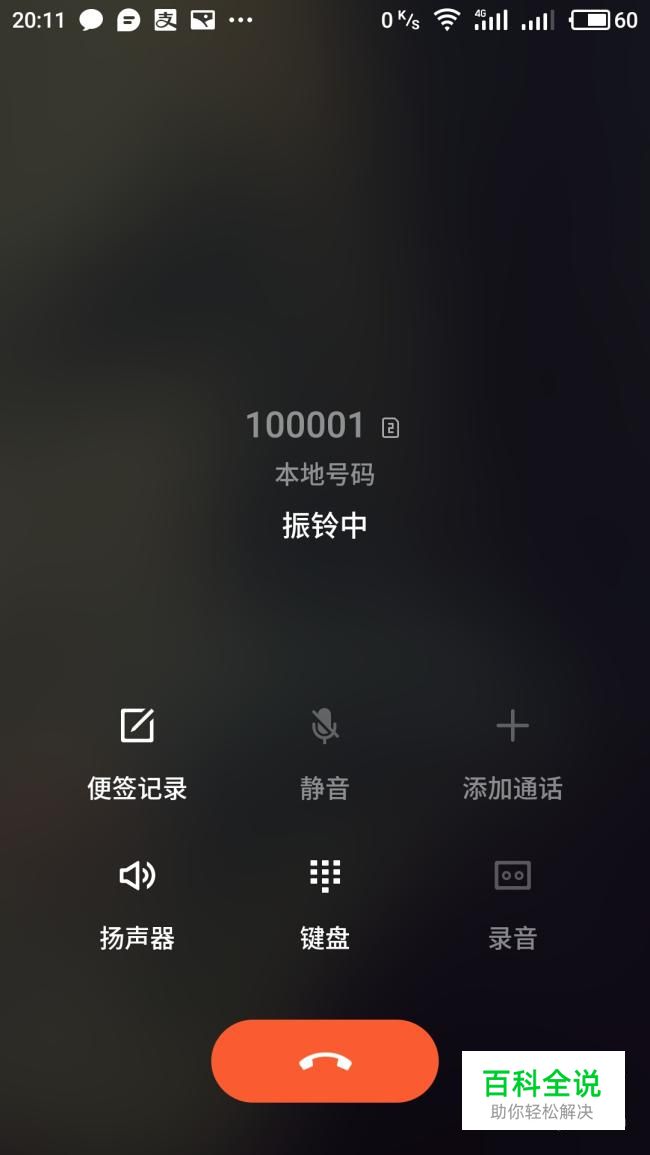Add another call via 添加通话

point(512,754)
